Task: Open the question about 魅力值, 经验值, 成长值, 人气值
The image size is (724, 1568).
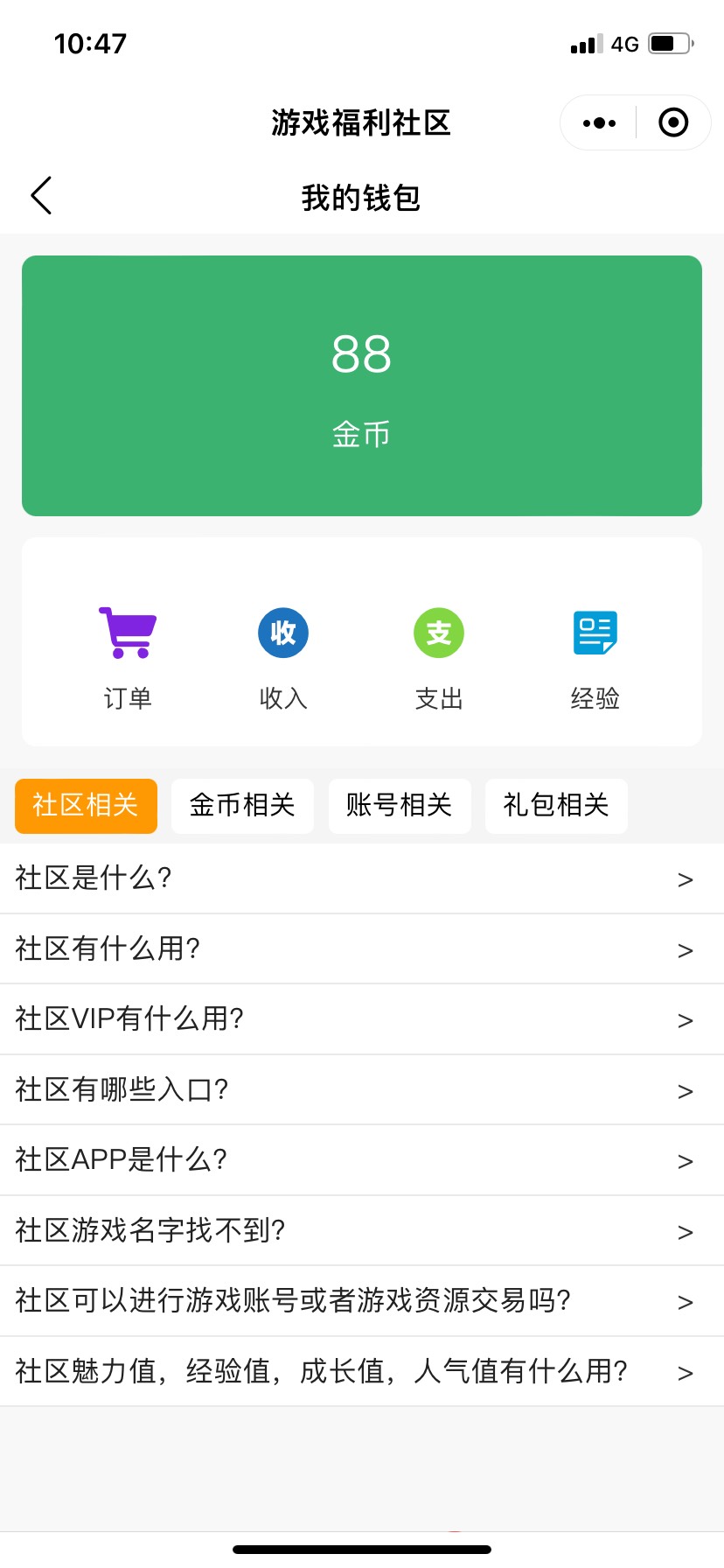Action: (x=362, y=1371)
